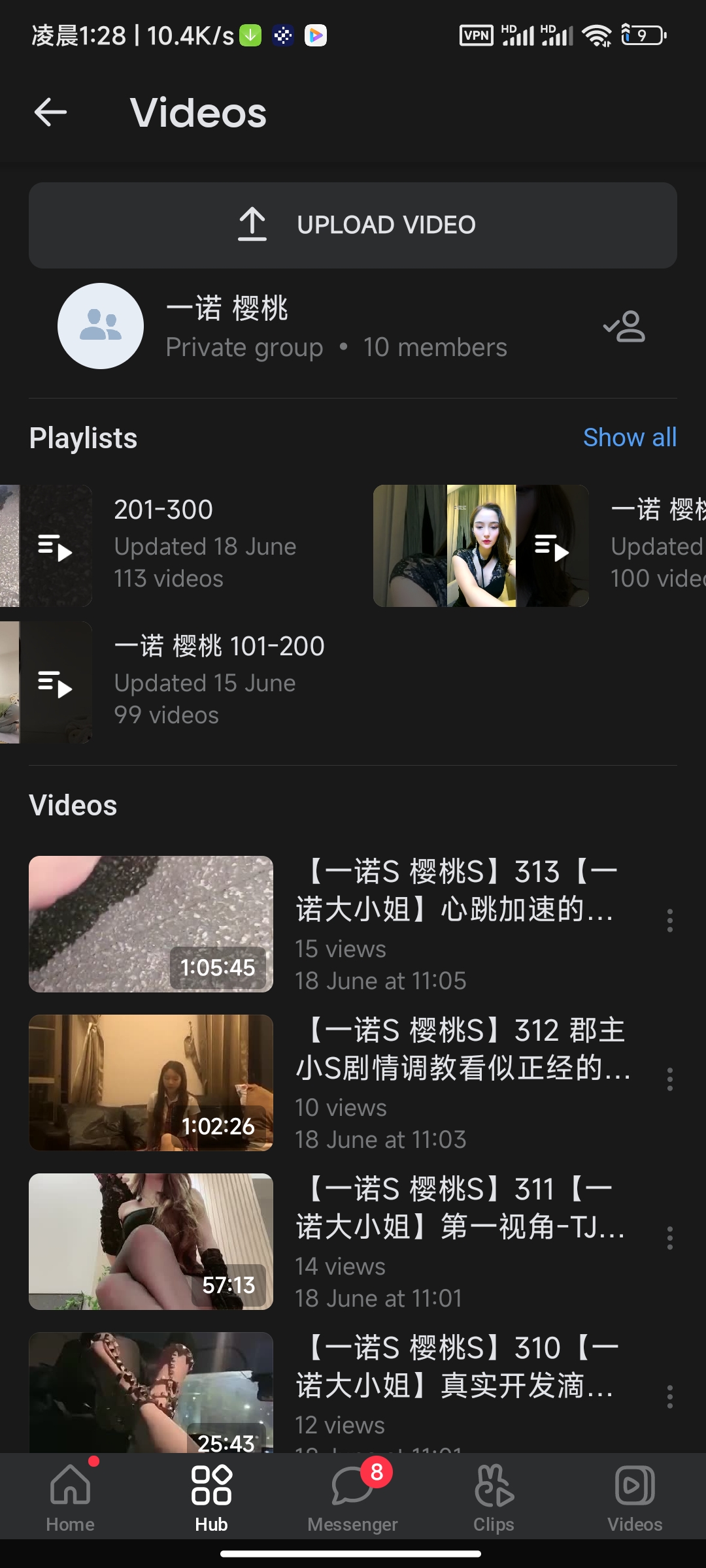
Task: Open more options for video 310
Action: (x=669, y=1397)
